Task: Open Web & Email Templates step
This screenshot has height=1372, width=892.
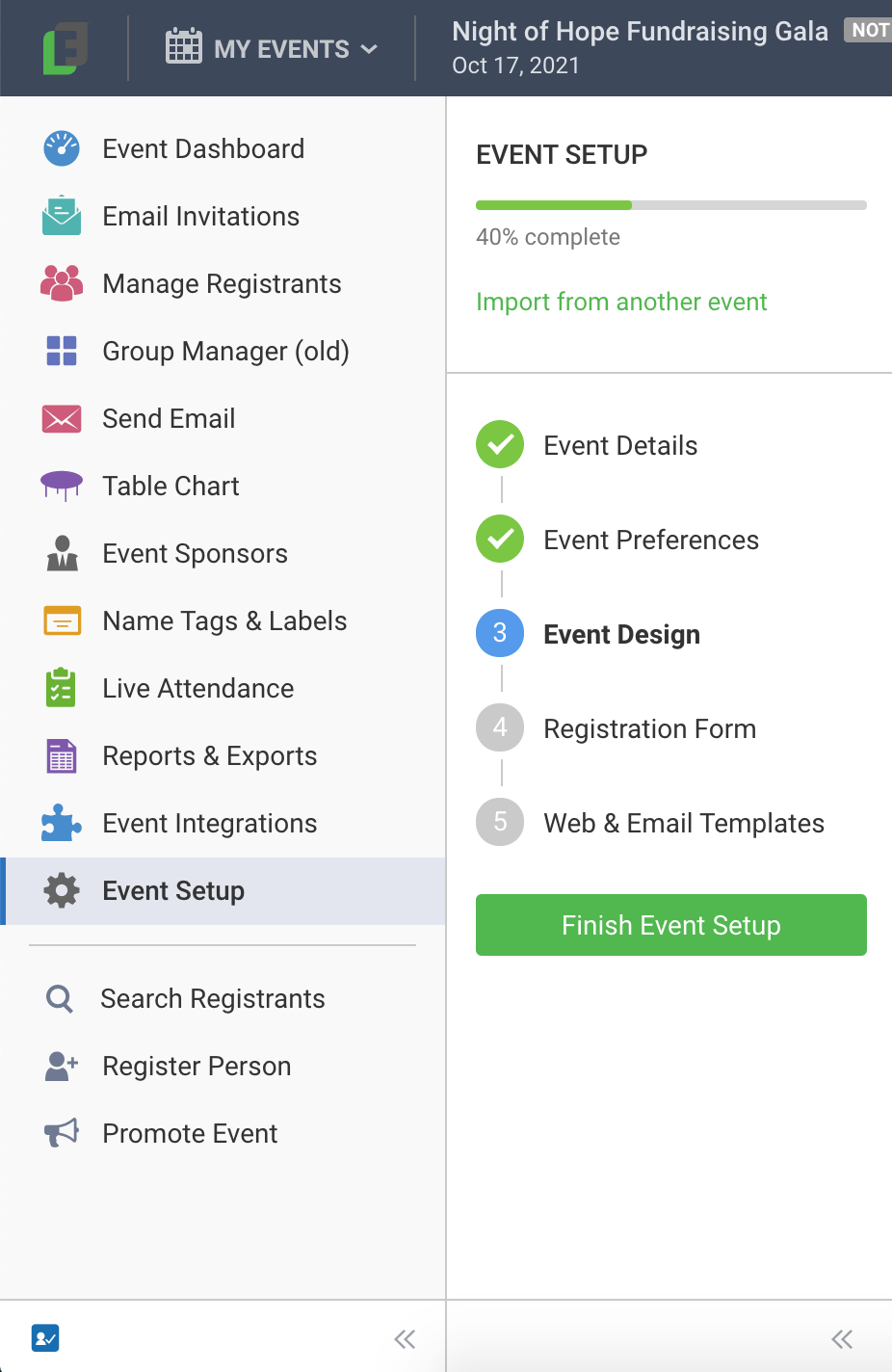Action: tap(683, 824)
